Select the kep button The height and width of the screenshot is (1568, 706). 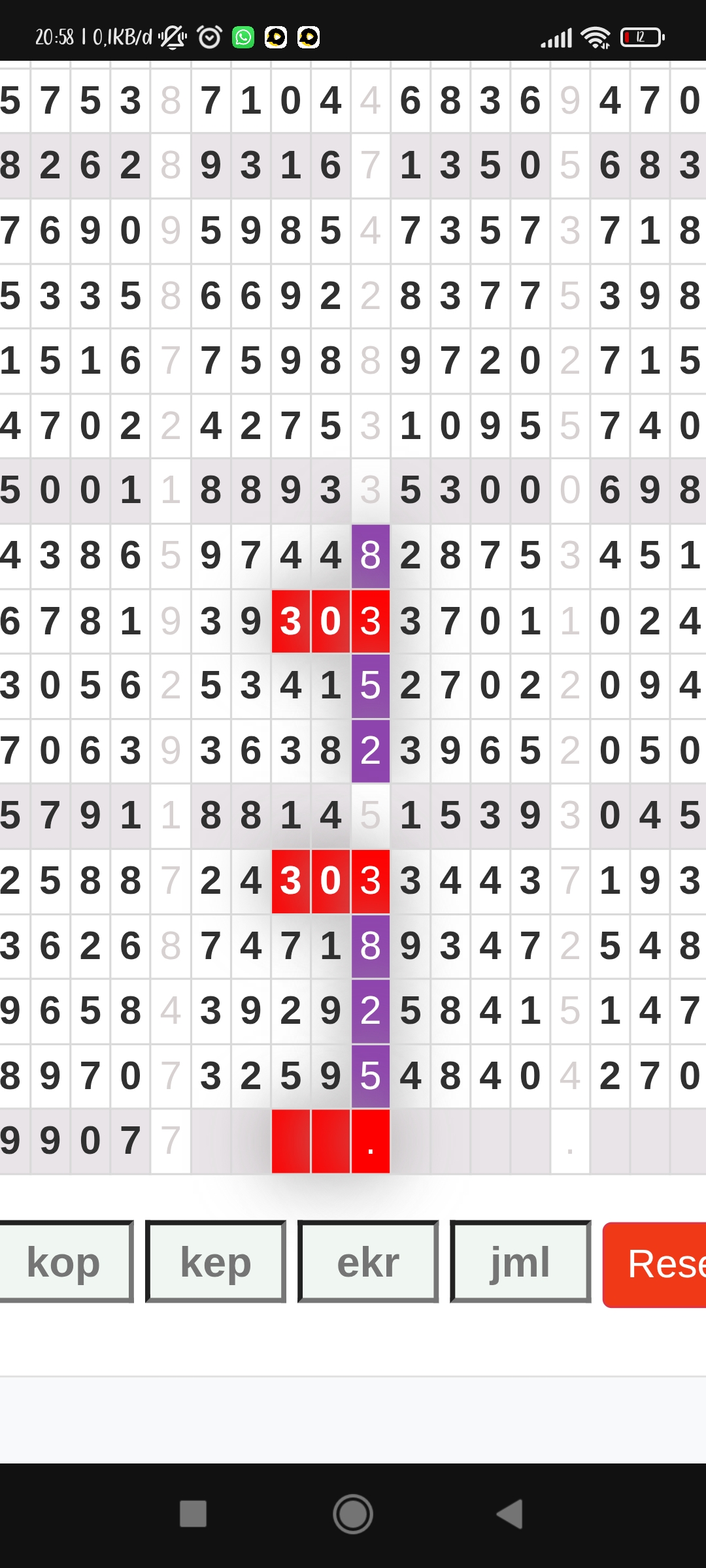pos(216,1262)
